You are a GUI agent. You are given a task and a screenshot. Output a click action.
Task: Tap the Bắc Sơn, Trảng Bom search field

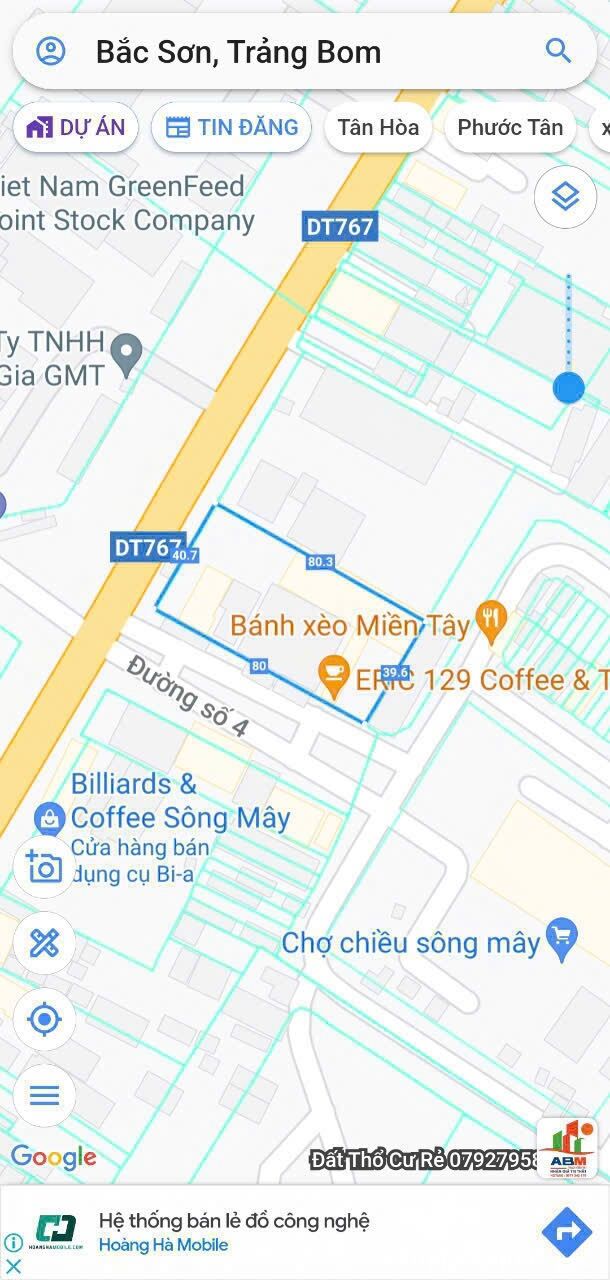[x=300, y=52]
